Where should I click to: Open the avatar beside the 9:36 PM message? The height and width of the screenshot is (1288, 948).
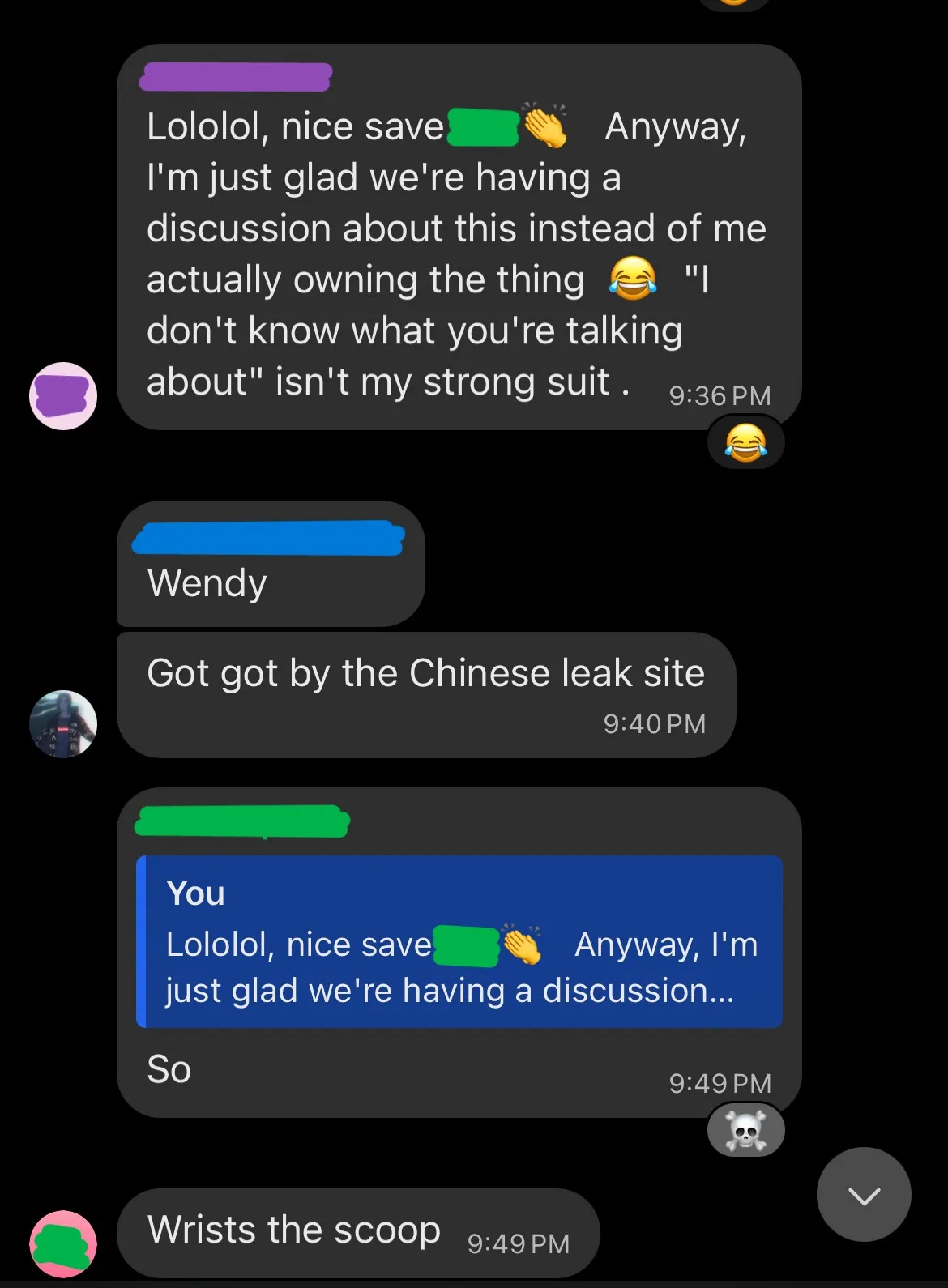coord(63,396)
